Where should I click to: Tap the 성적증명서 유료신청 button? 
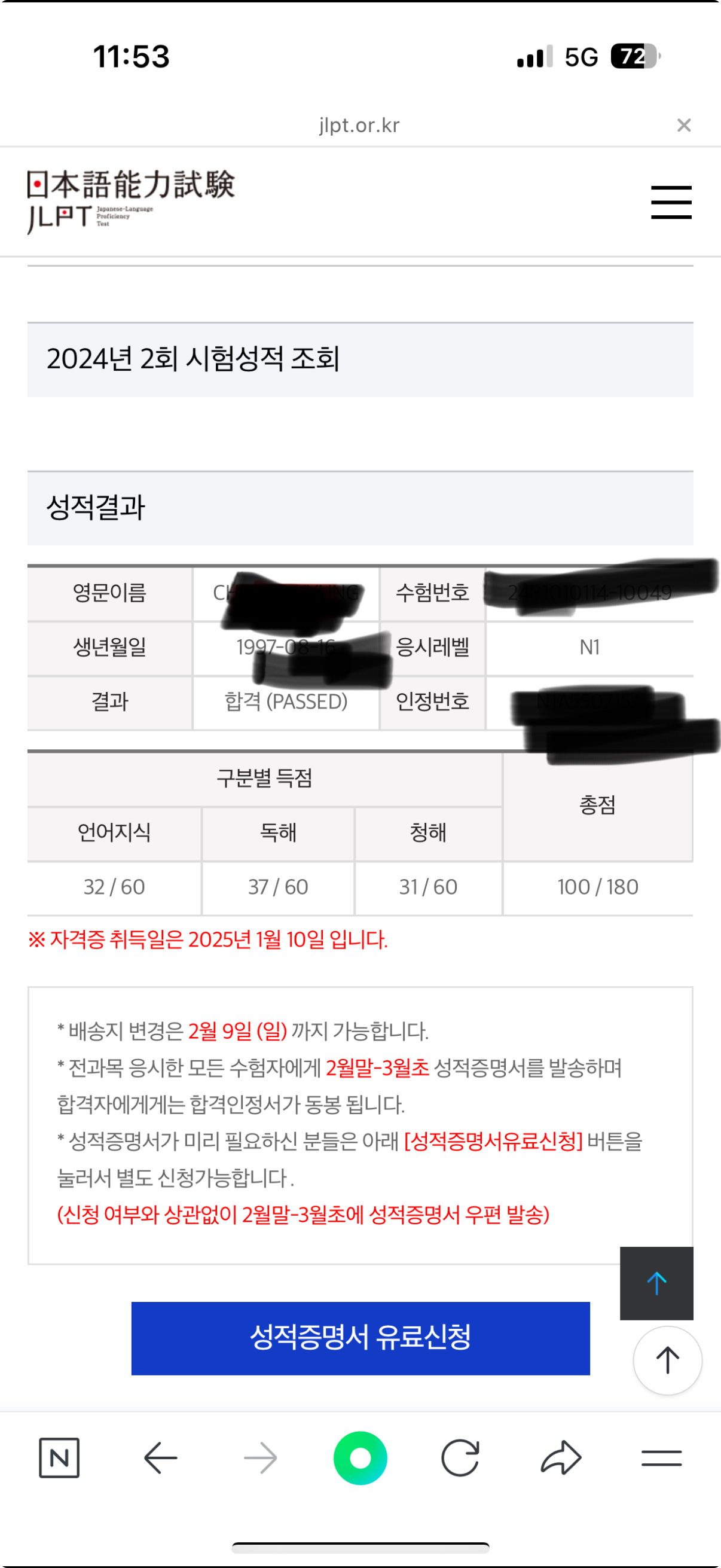pyautogui.click(x=360, y=1337)
